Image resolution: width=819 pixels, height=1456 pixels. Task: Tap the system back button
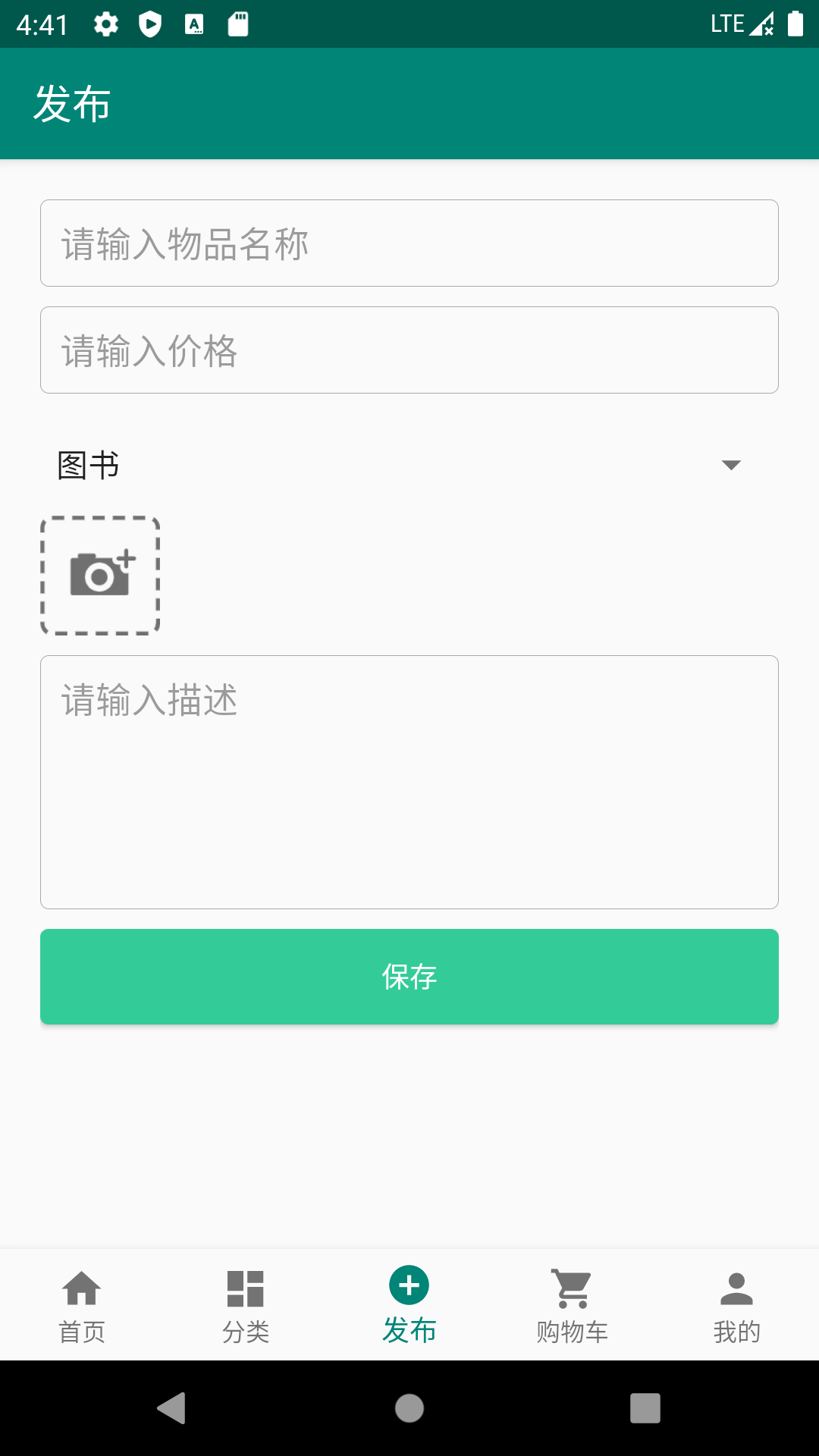(172, 1408)
